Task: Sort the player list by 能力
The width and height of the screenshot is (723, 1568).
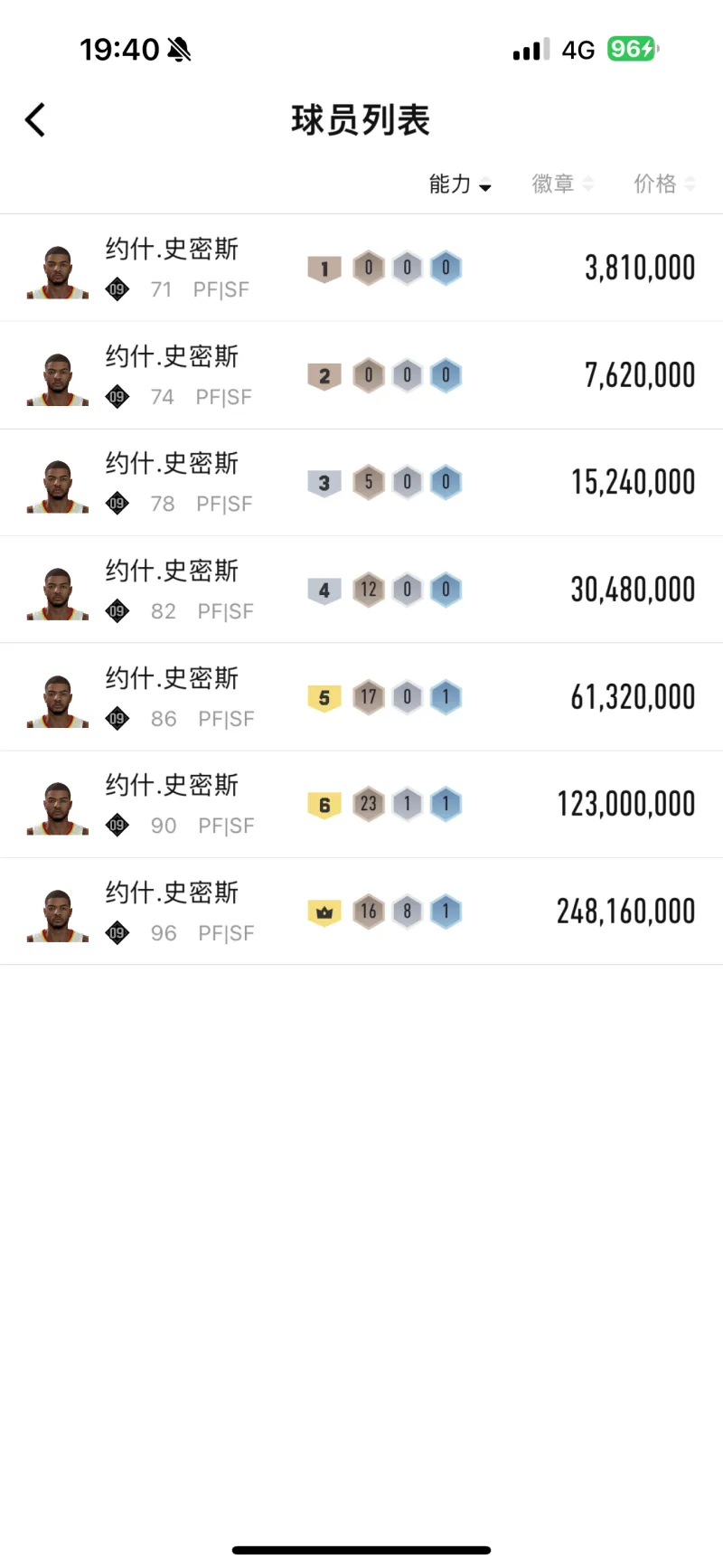Action: 459,184
